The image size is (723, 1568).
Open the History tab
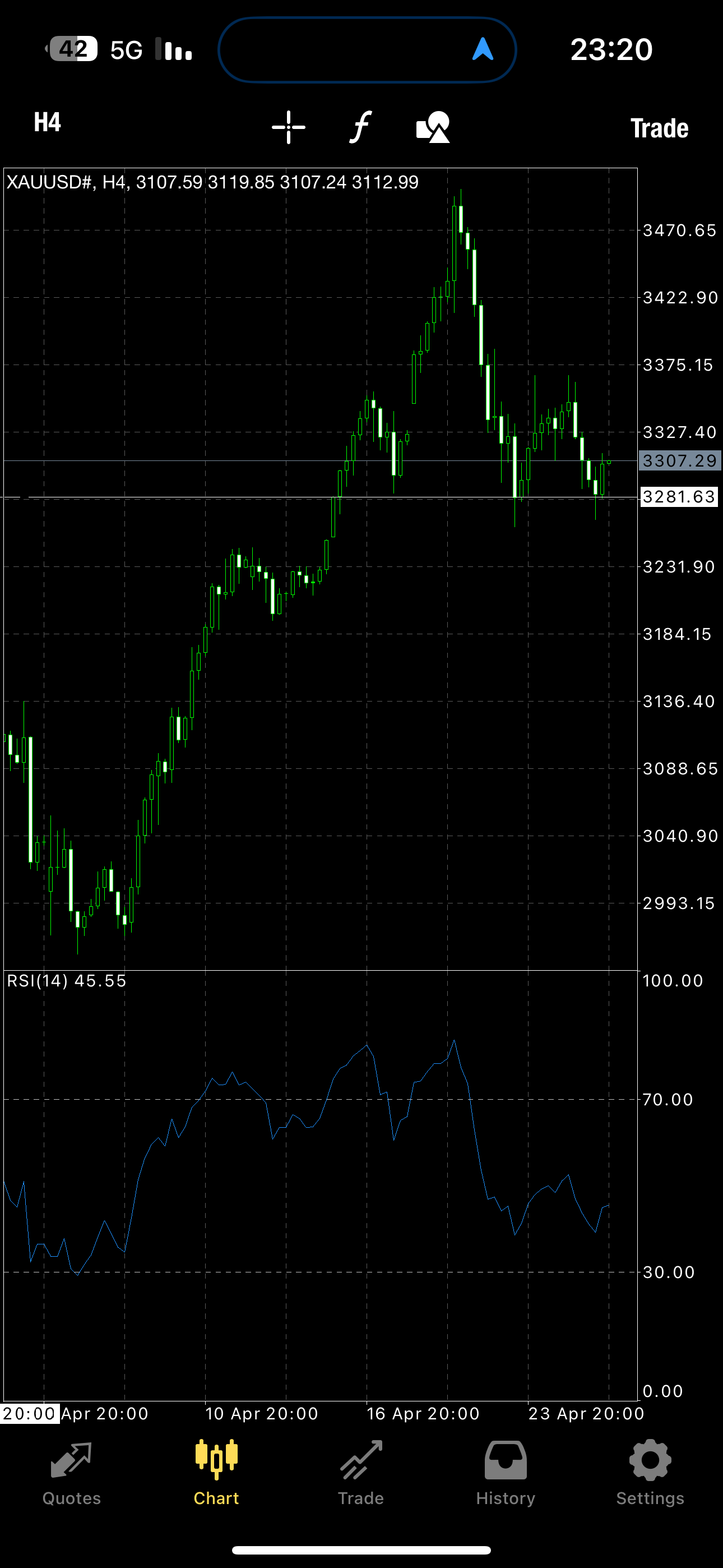[506, 1473]
